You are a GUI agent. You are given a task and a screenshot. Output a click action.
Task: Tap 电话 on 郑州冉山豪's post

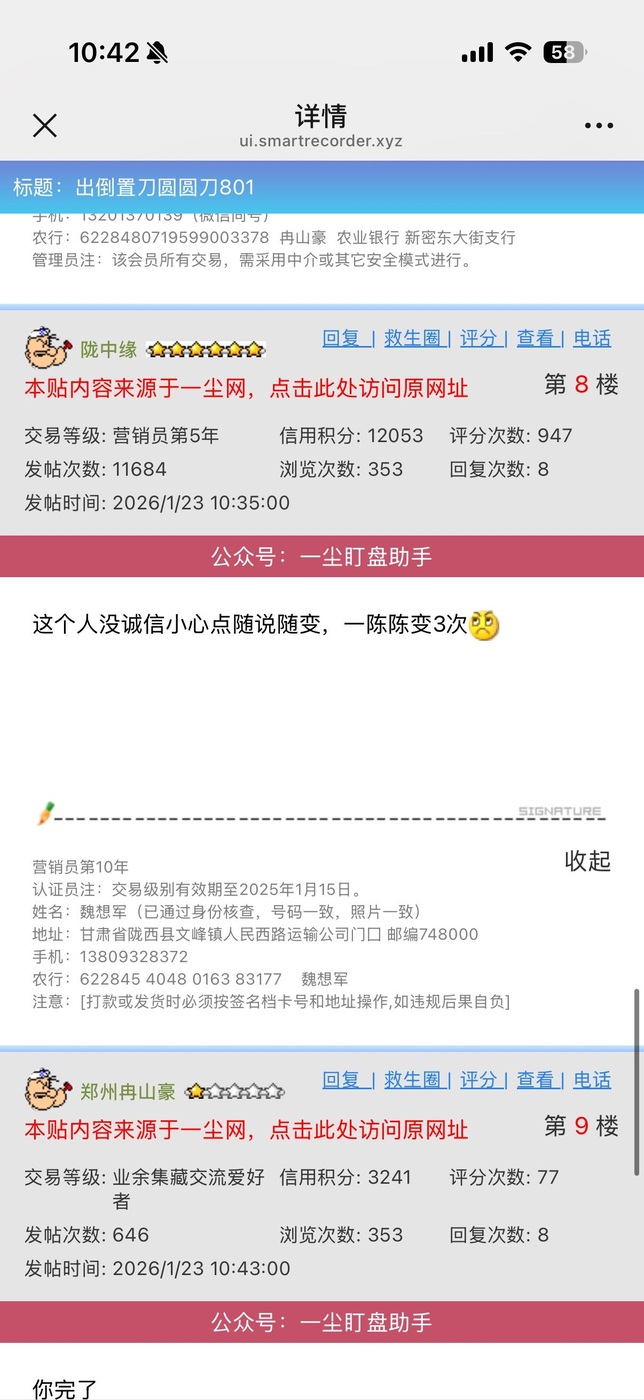click(x=592, y=1080)
